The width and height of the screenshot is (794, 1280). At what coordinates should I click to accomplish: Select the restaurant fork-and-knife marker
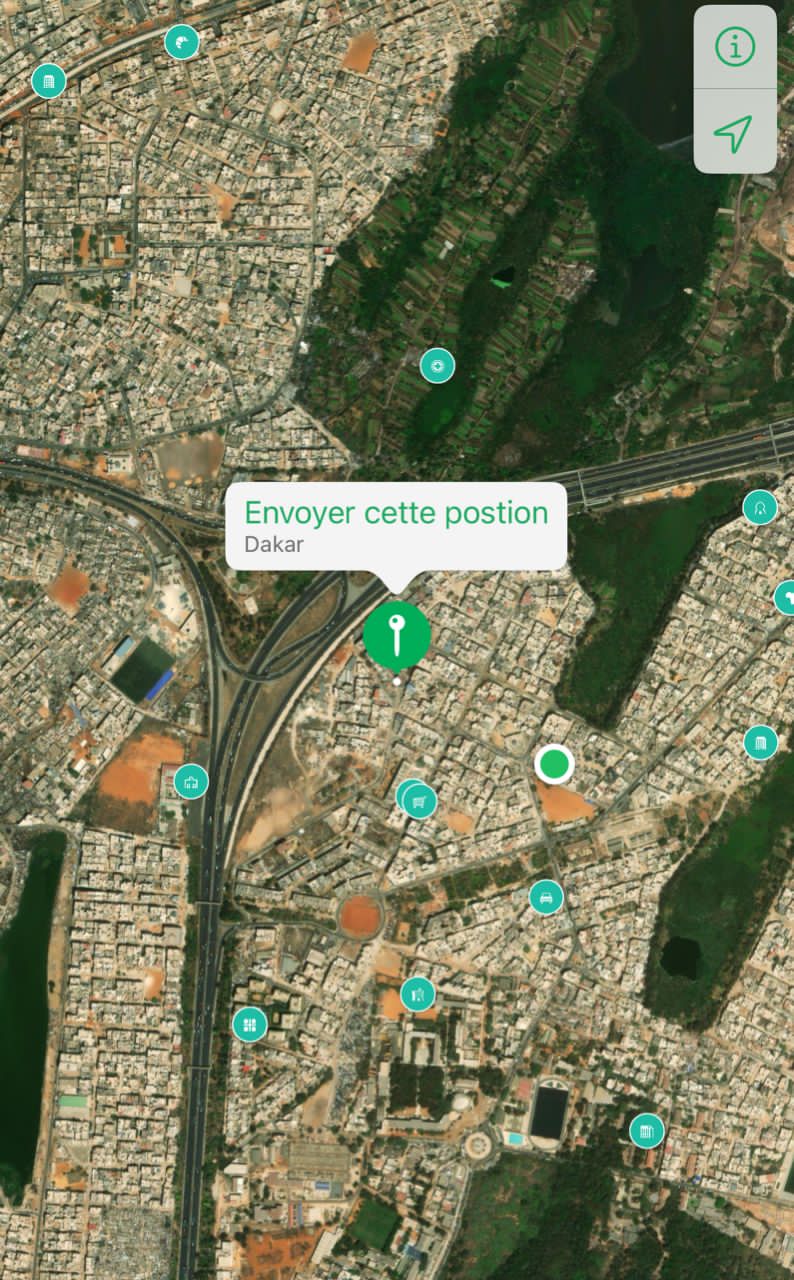coord(417,994)
